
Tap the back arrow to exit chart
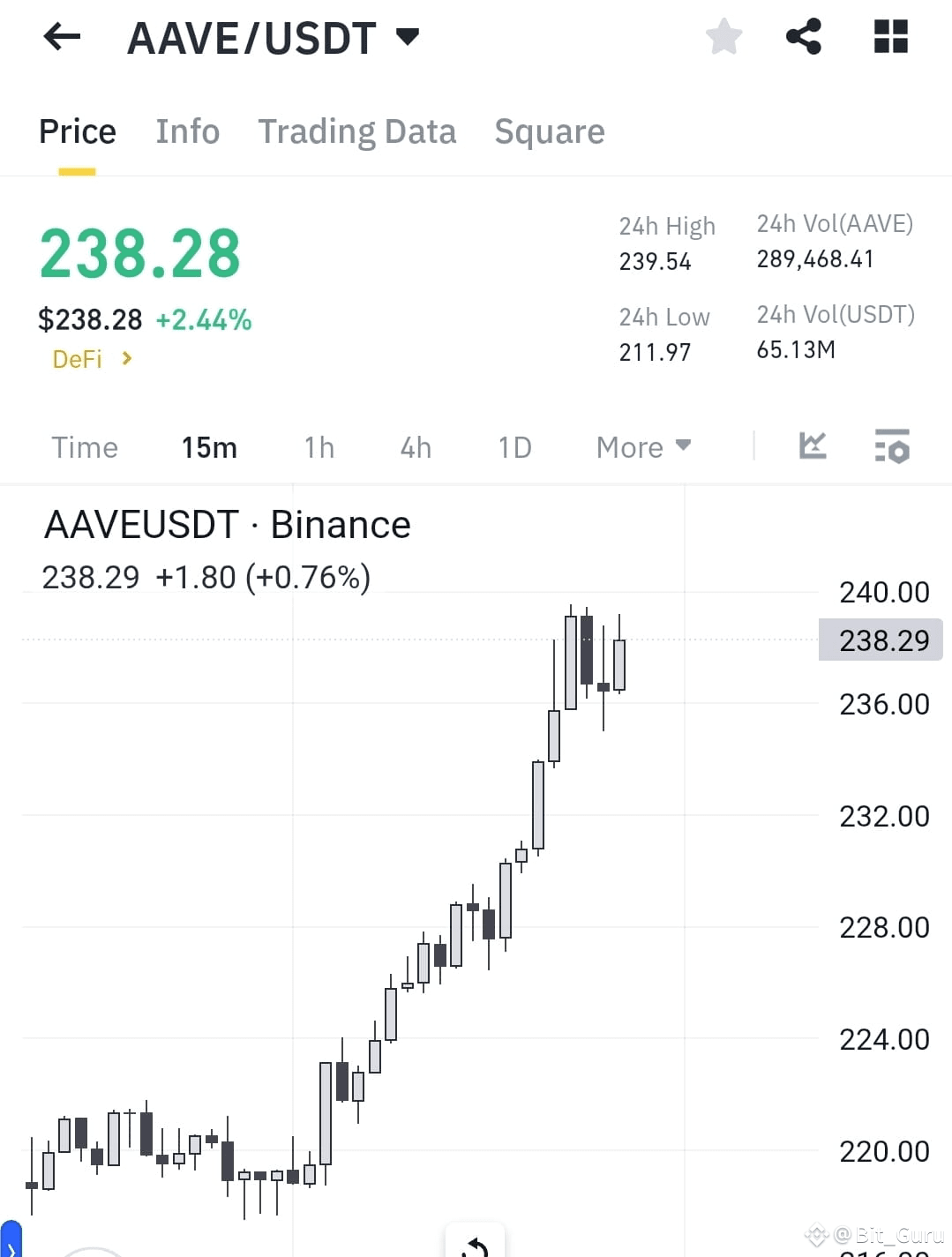click(60, 36)
